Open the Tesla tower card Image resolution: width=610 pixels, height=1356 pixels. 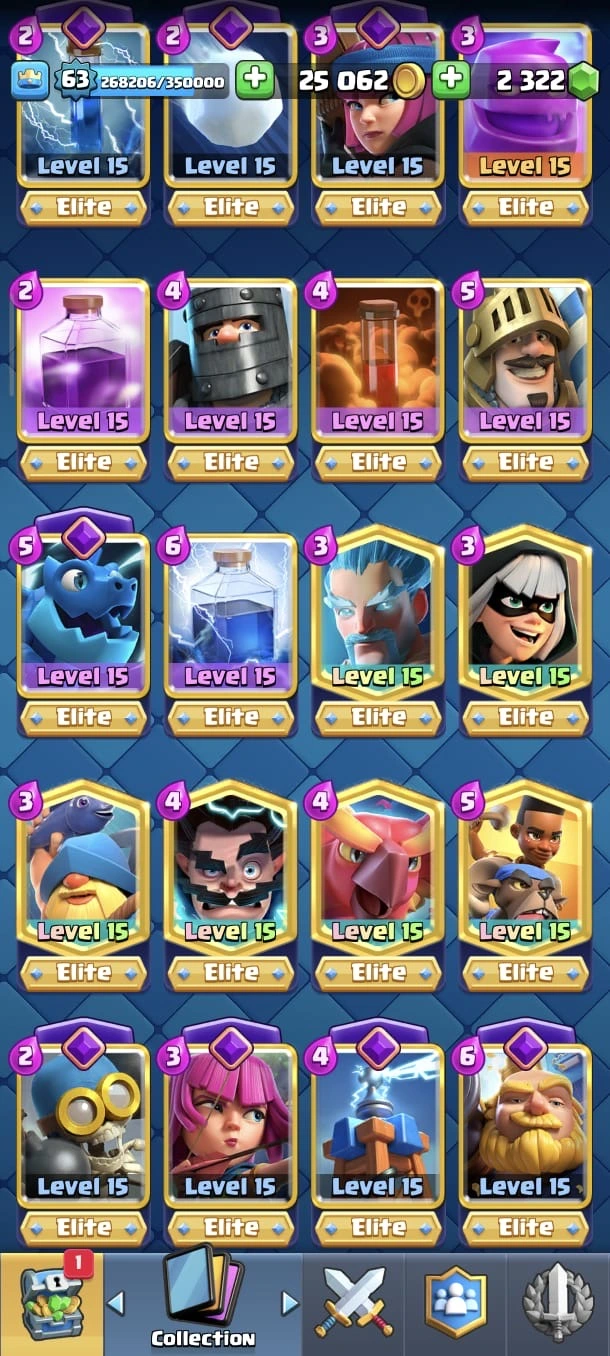[x=378, y=1125]
